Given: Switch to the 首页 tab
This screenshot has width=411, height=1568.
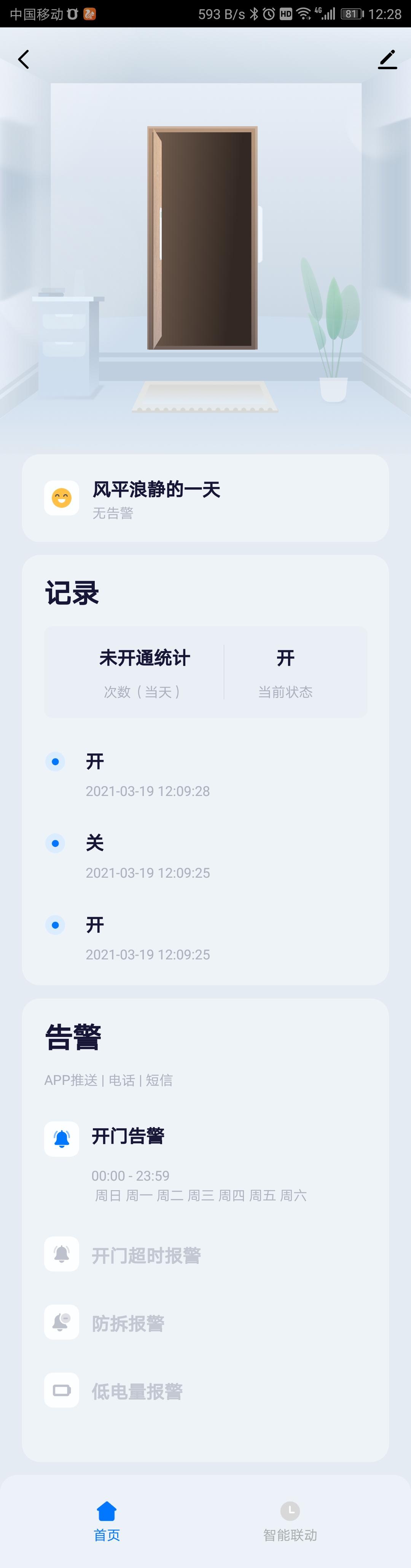Looking at the screenshot, I should coord(107,1520).
